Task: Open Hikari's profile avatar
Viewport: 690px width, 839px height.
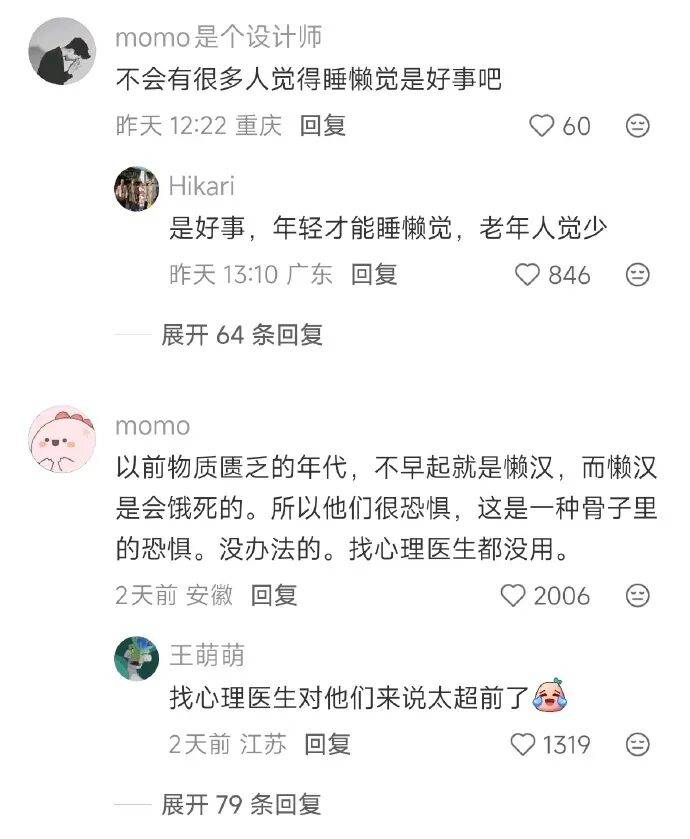Action: coord(137,188)
